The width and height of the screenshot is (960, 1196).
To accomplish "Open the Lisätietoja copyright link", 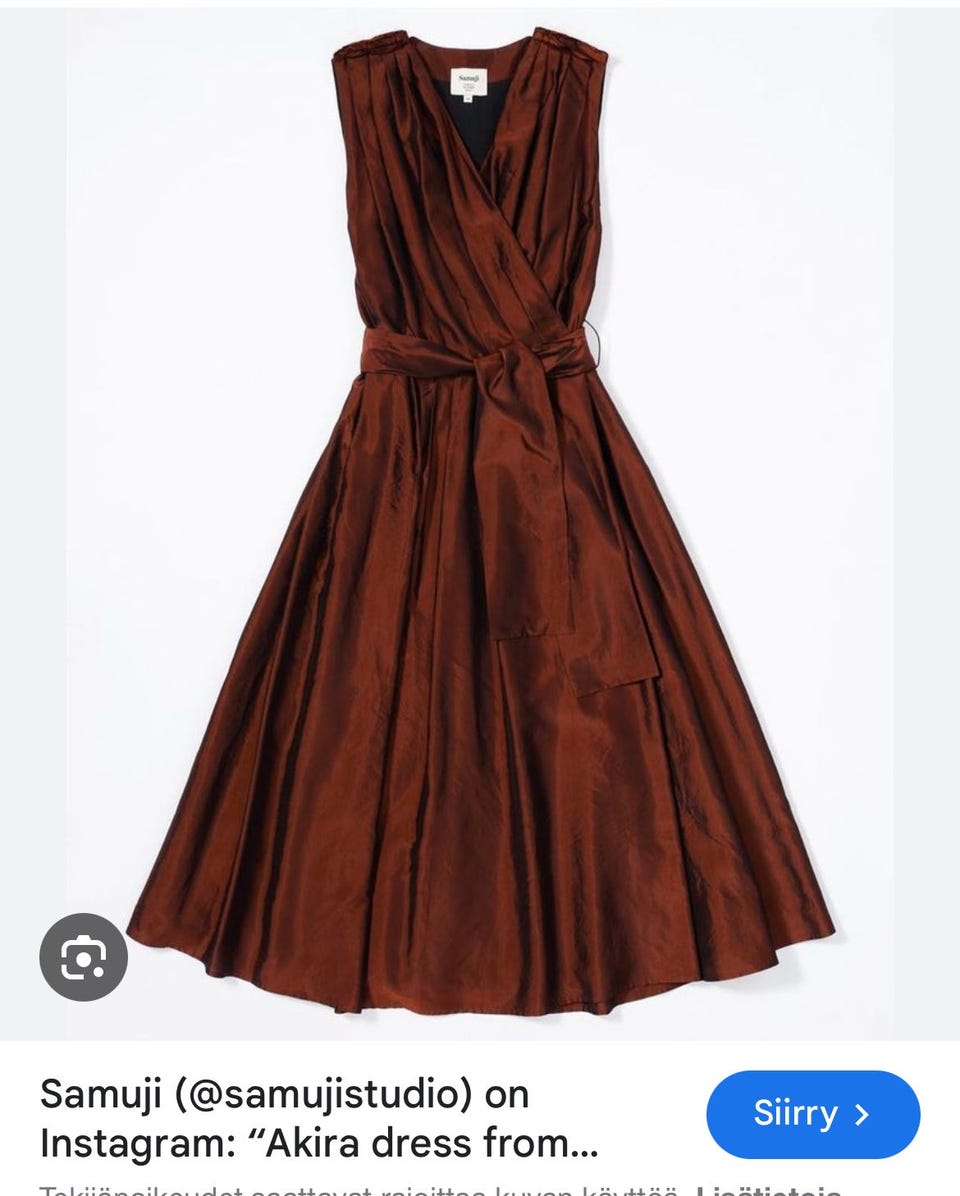I will click(768, 1190).
